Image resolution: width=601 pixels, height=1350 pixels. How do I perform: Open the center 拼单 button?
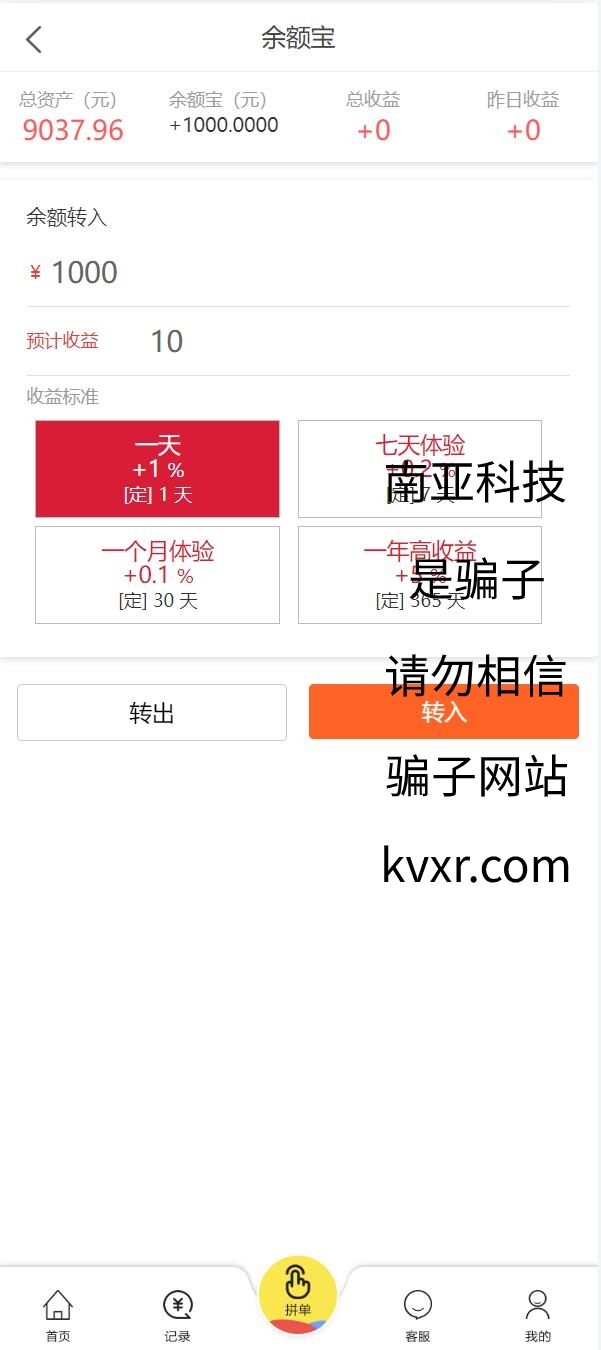298,1294
